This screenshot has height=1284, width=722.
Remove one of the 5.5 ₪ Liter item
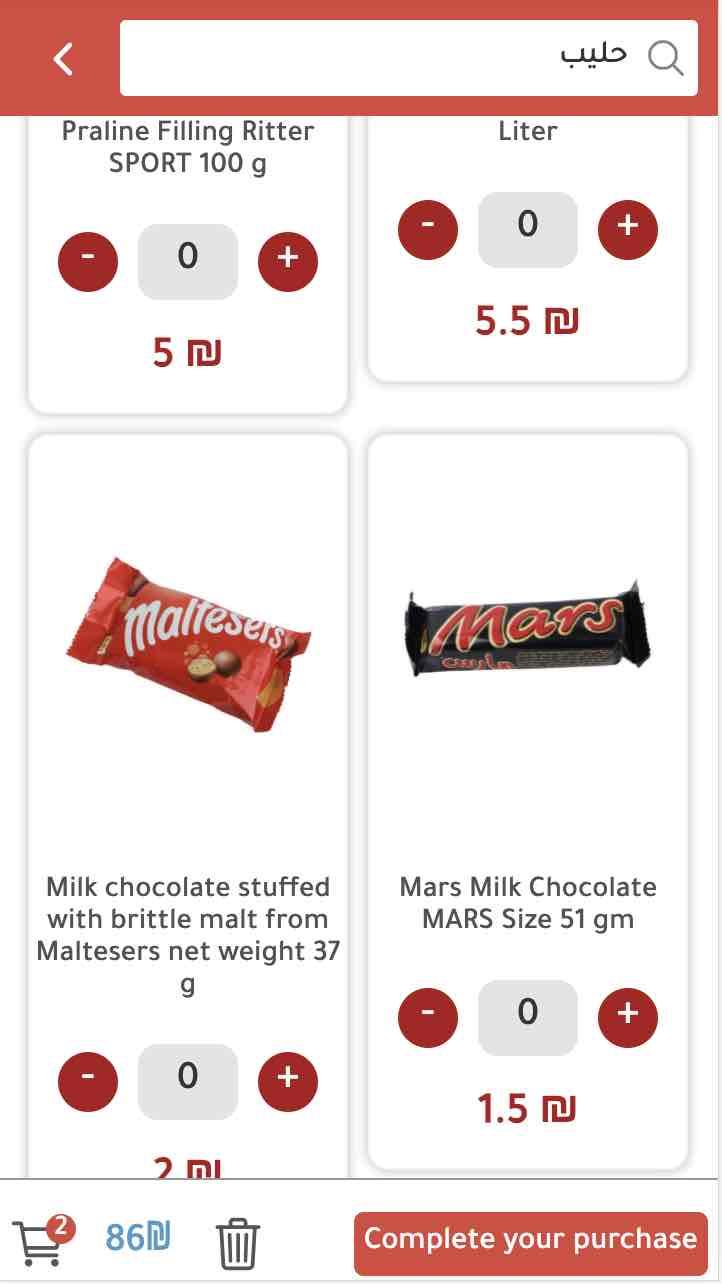[428, 229]
